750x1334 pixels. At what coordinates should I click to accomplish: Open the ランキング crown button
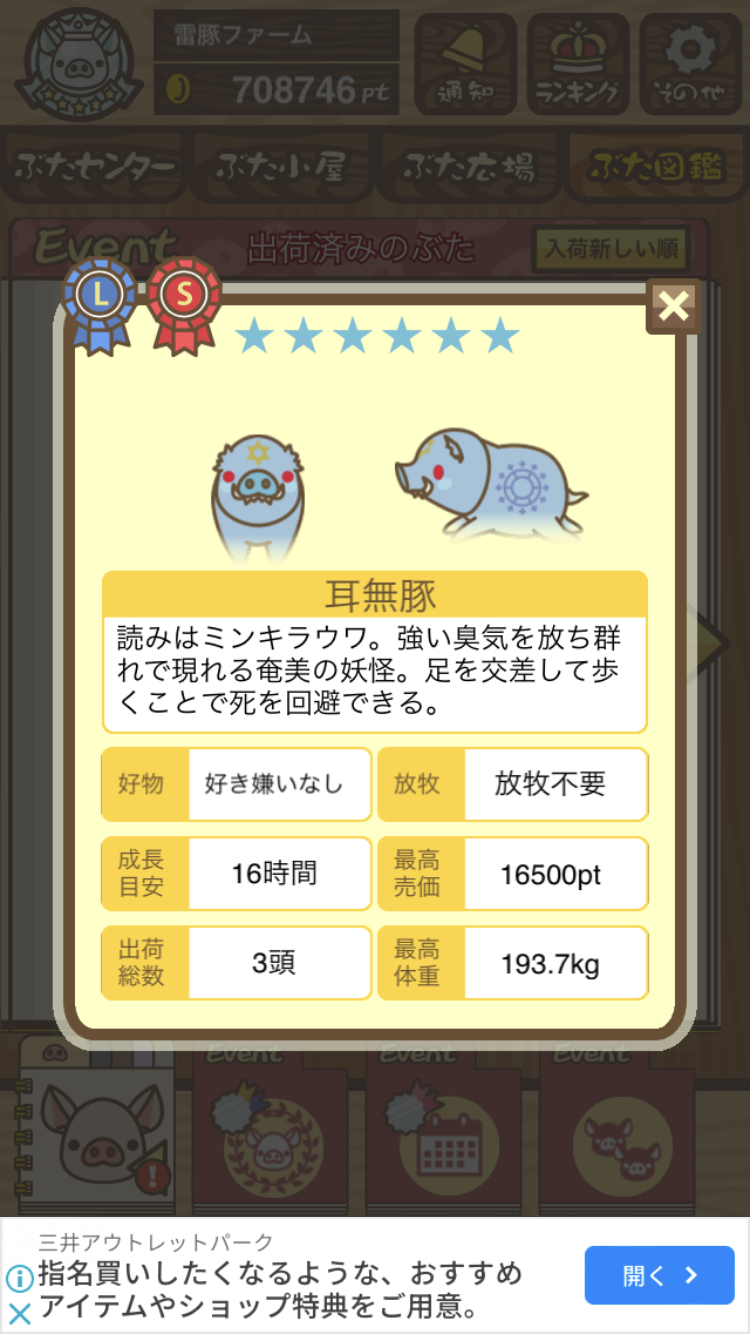coord(578,62)
